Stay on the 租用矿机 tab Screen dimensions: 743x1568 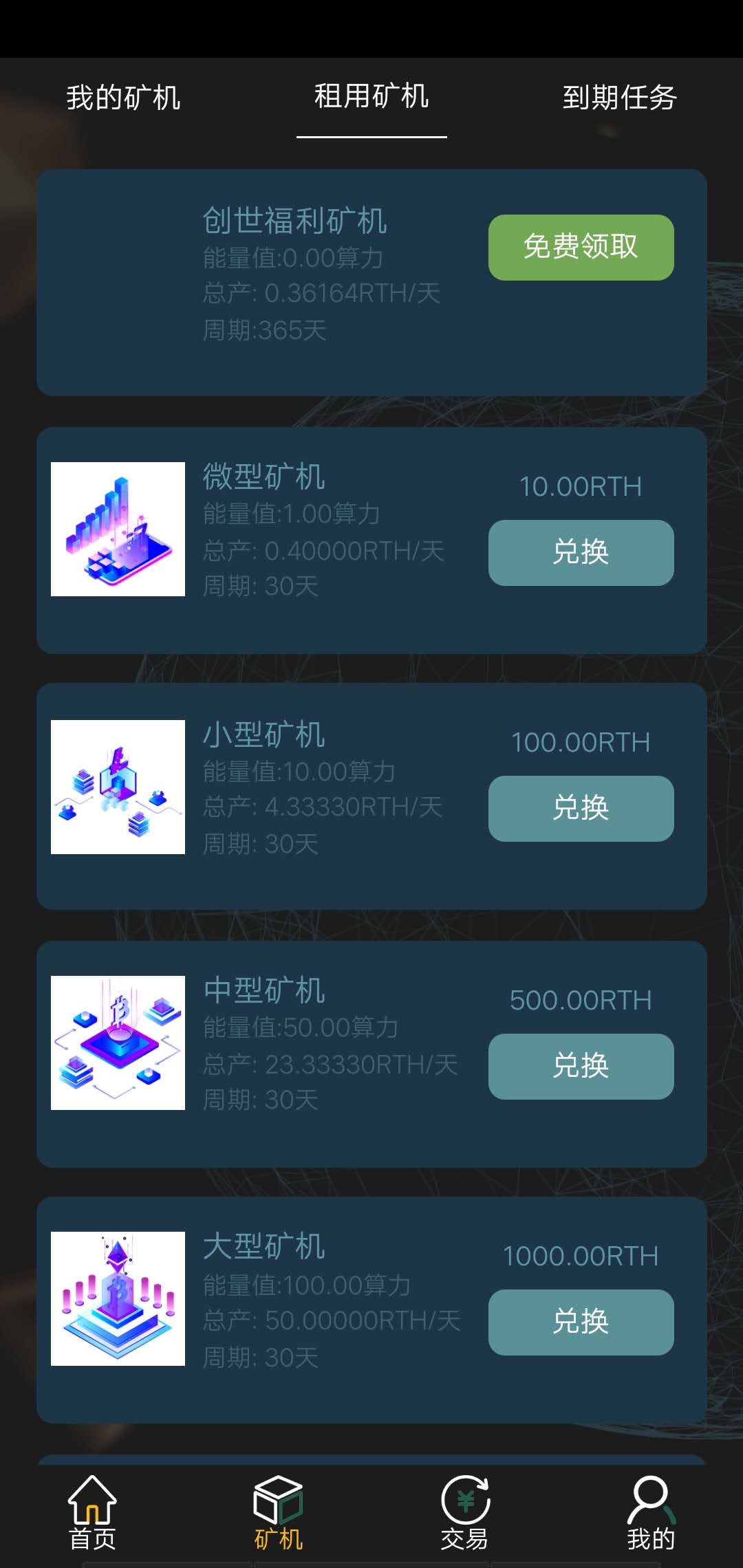[x=370, y=98]
